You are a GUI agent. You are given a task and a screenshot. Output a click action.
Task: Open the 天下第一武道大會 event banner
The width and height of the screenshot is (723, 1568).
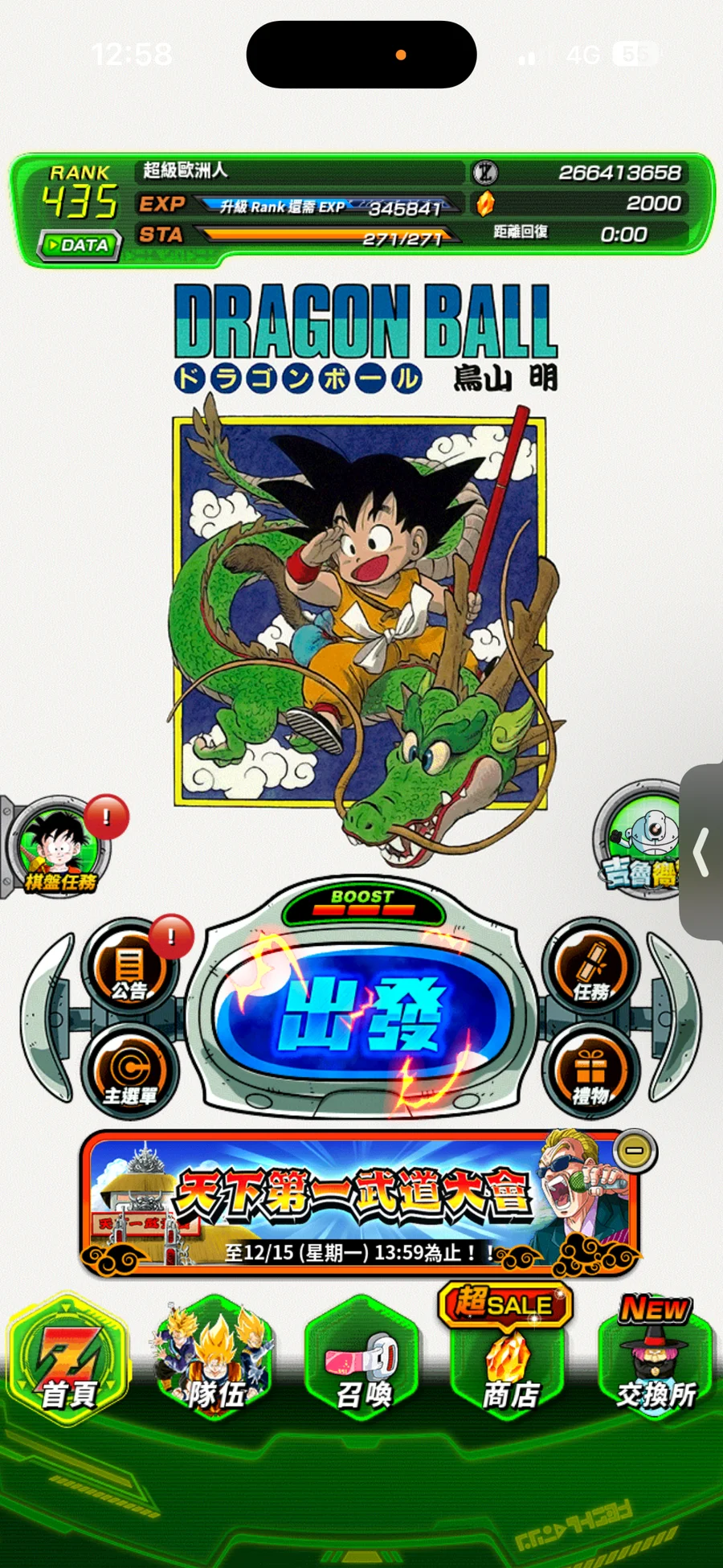pyautogui.click(x=353, y=1203)
